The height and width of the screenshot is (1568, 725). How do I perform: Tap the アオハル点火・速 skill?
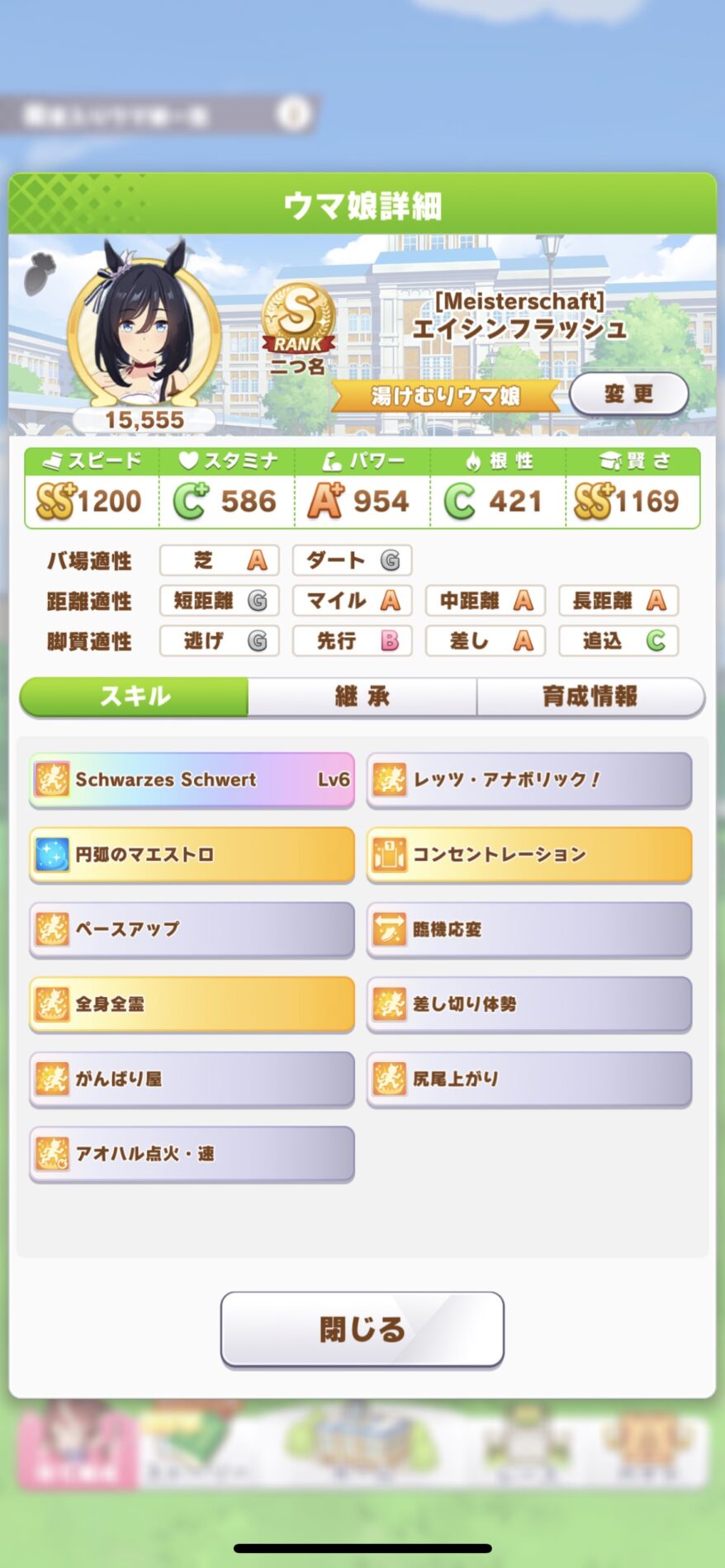[x=192, y=1154]
